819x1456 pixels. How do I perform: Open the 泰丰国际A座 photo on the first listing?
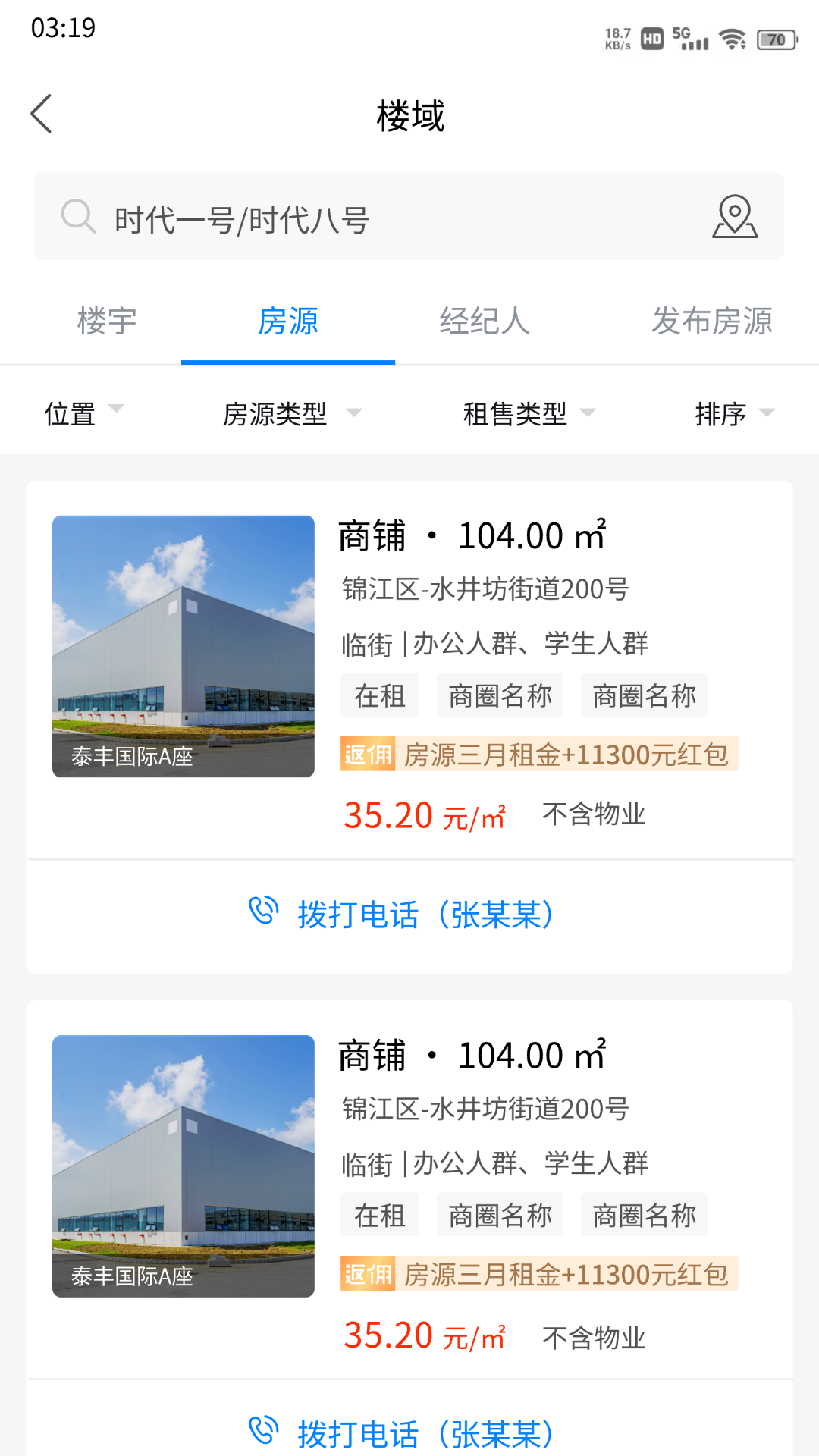click(182, 645)
